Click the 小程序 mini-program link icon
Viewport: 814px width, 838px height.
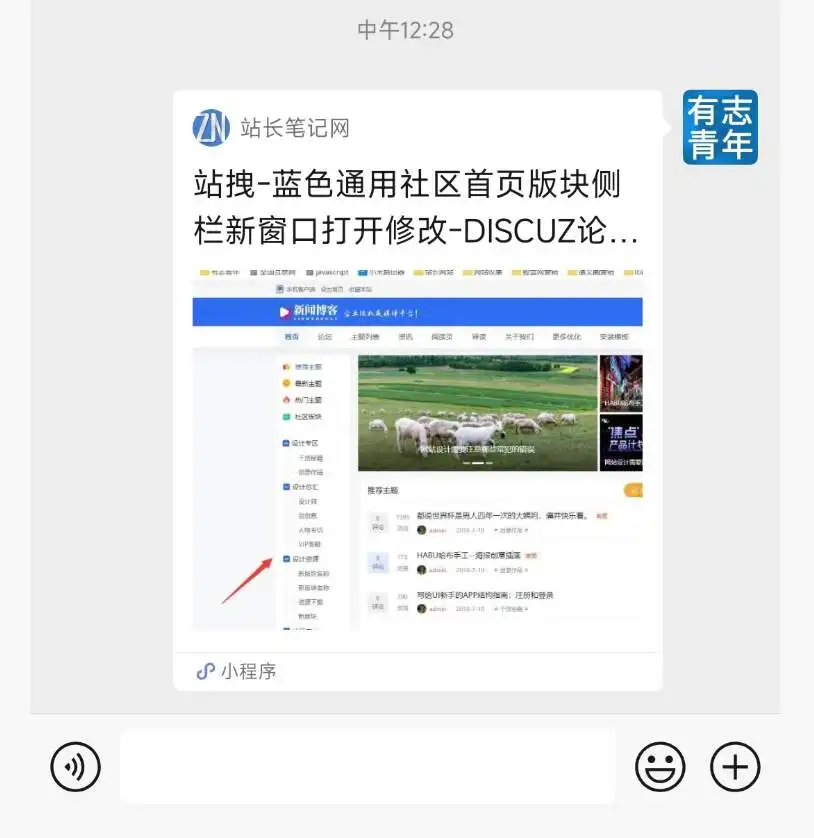pos(205,670)
